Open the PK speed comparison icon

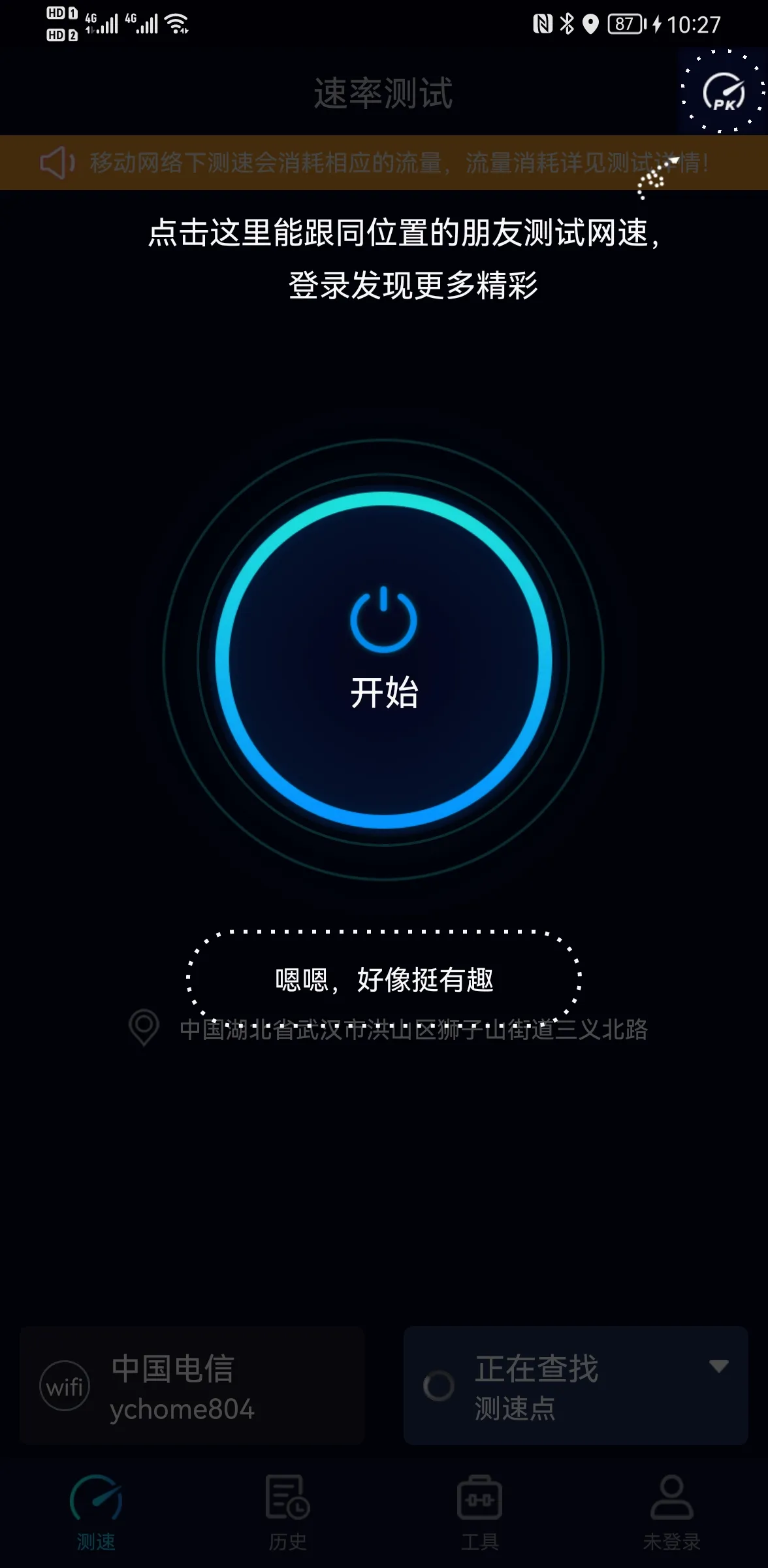click(723, 92)
